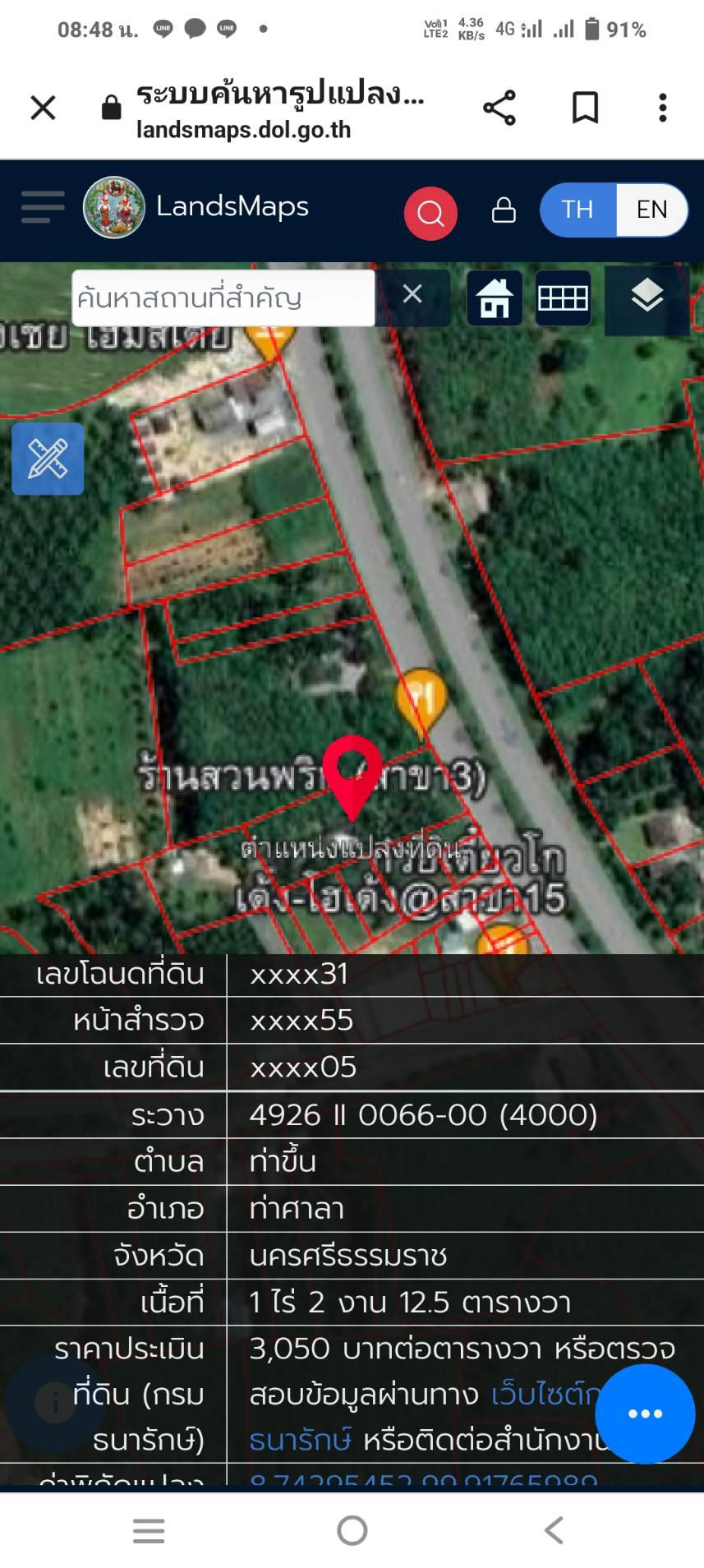Screen dimensions: 704x1568
Task: Open the browser overflow menu
Action: point(663,108)
